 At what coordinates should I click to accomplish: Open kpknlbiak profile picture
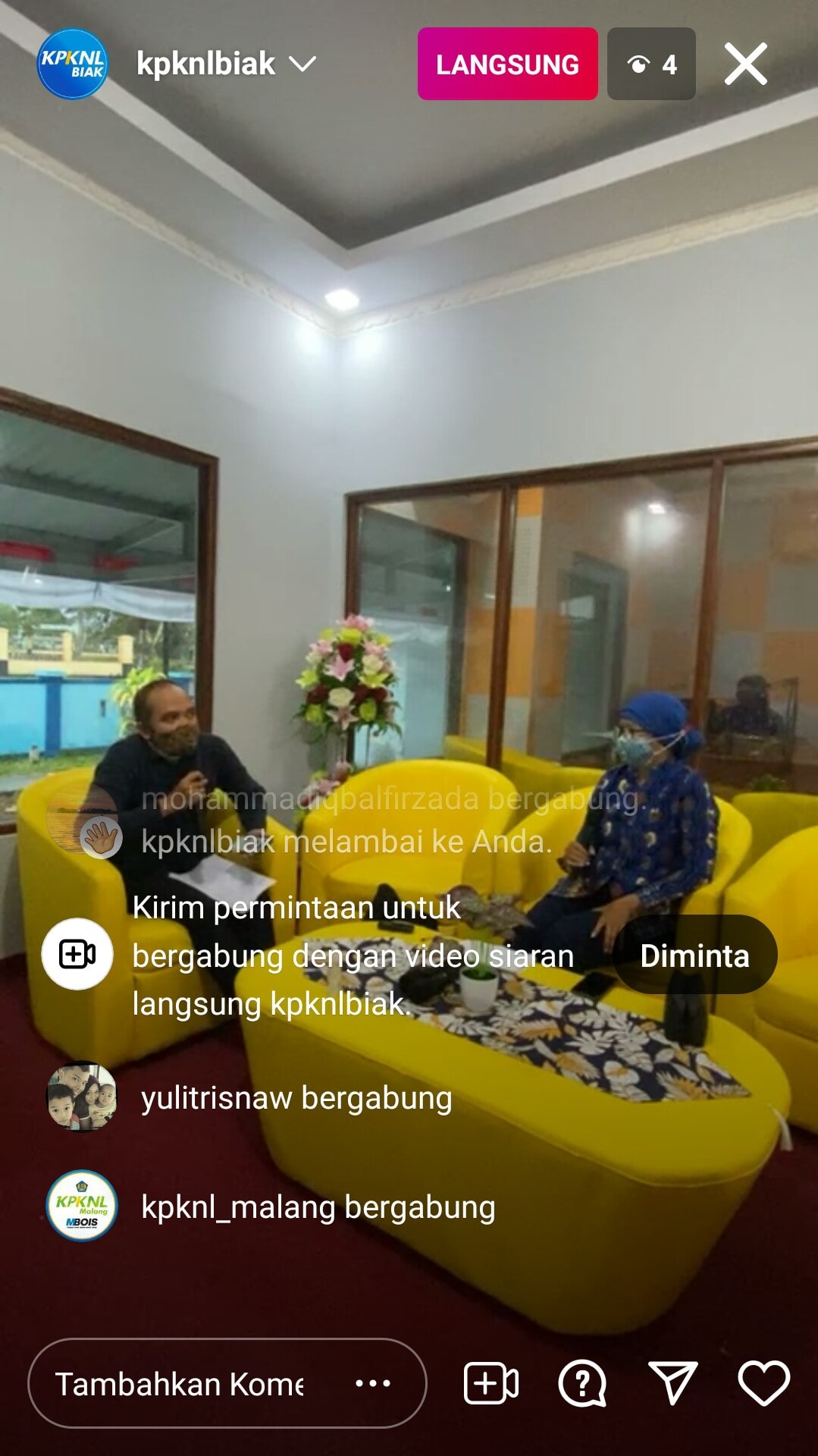(x=72, y=64)
